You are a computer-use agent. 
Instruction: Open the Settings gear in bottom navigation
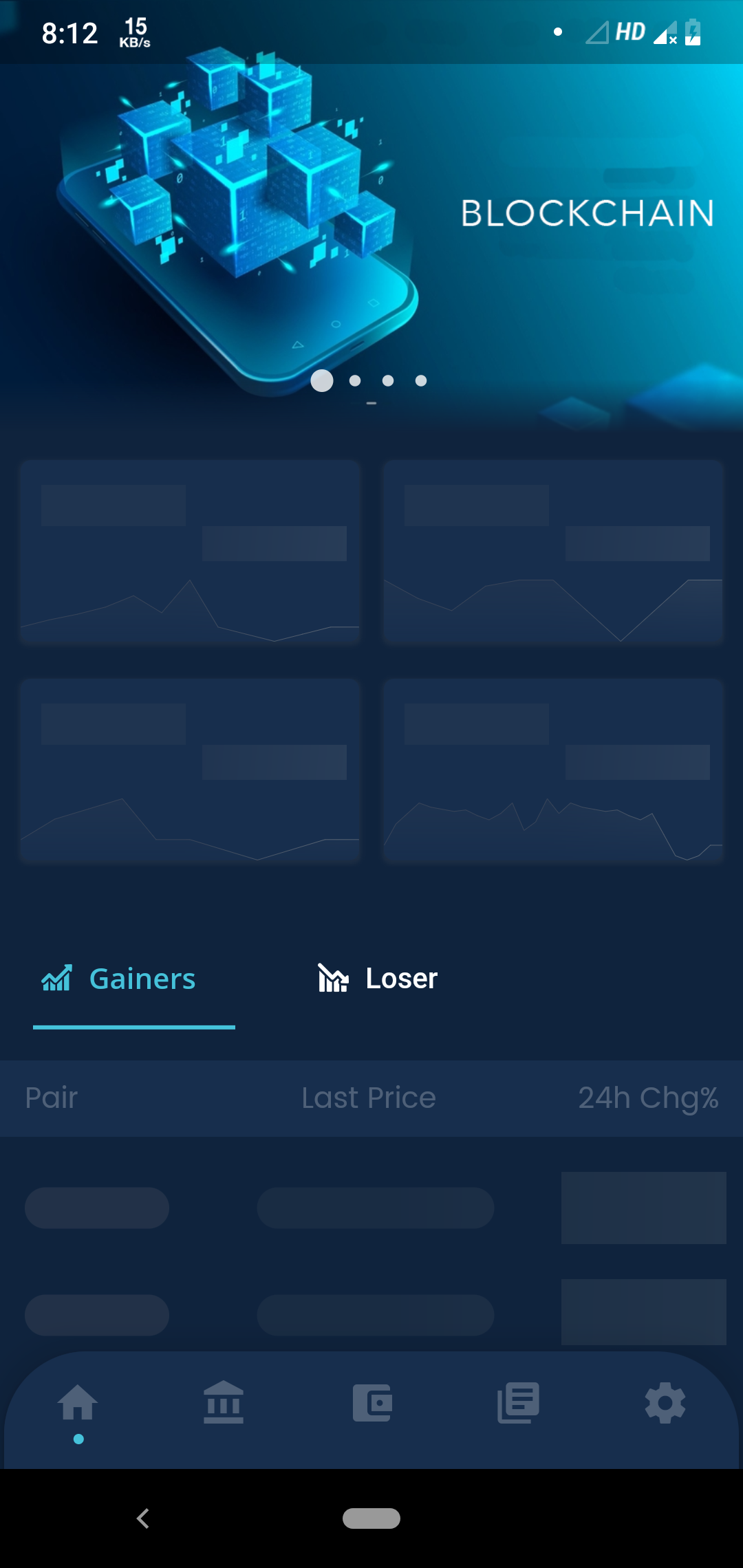[x=664, y=1405]
